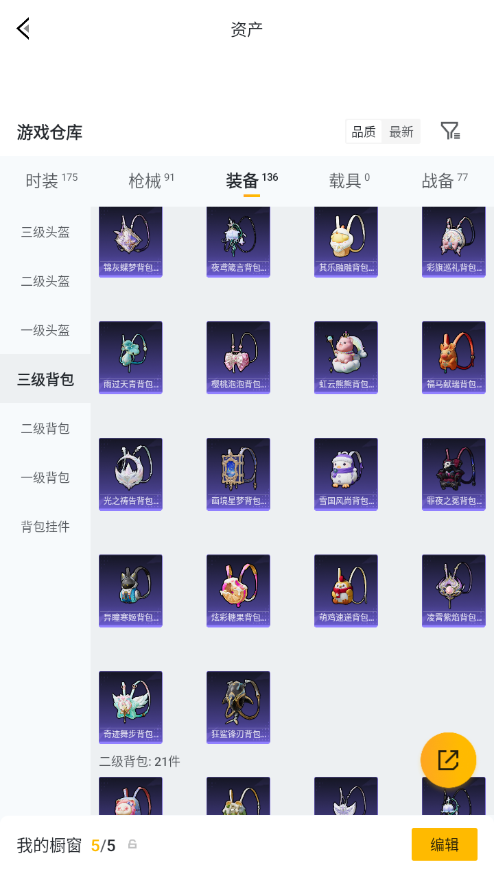Viewport: 494px width, 873px height.
Task: Switch to the 时装 tab
Action: coord(51,180)
